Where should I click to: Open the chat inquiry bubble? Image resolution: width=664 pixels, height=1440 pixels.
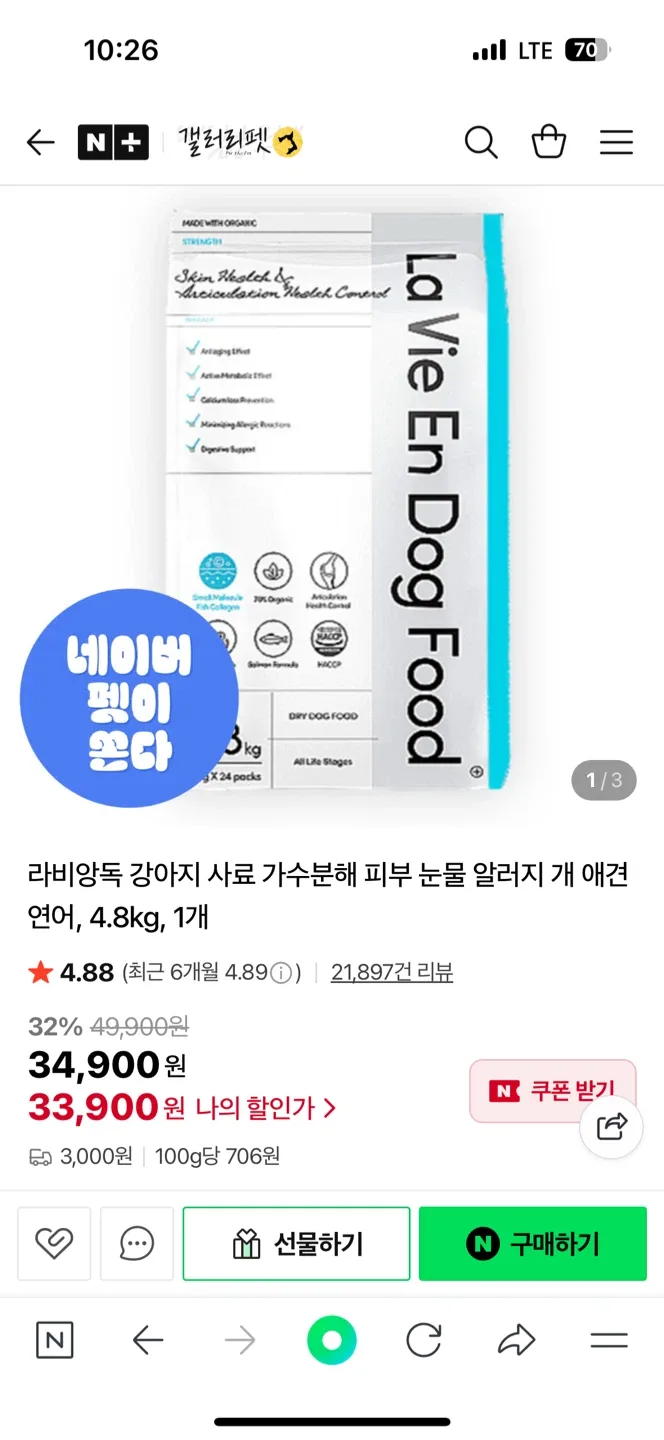[137, 1243]
